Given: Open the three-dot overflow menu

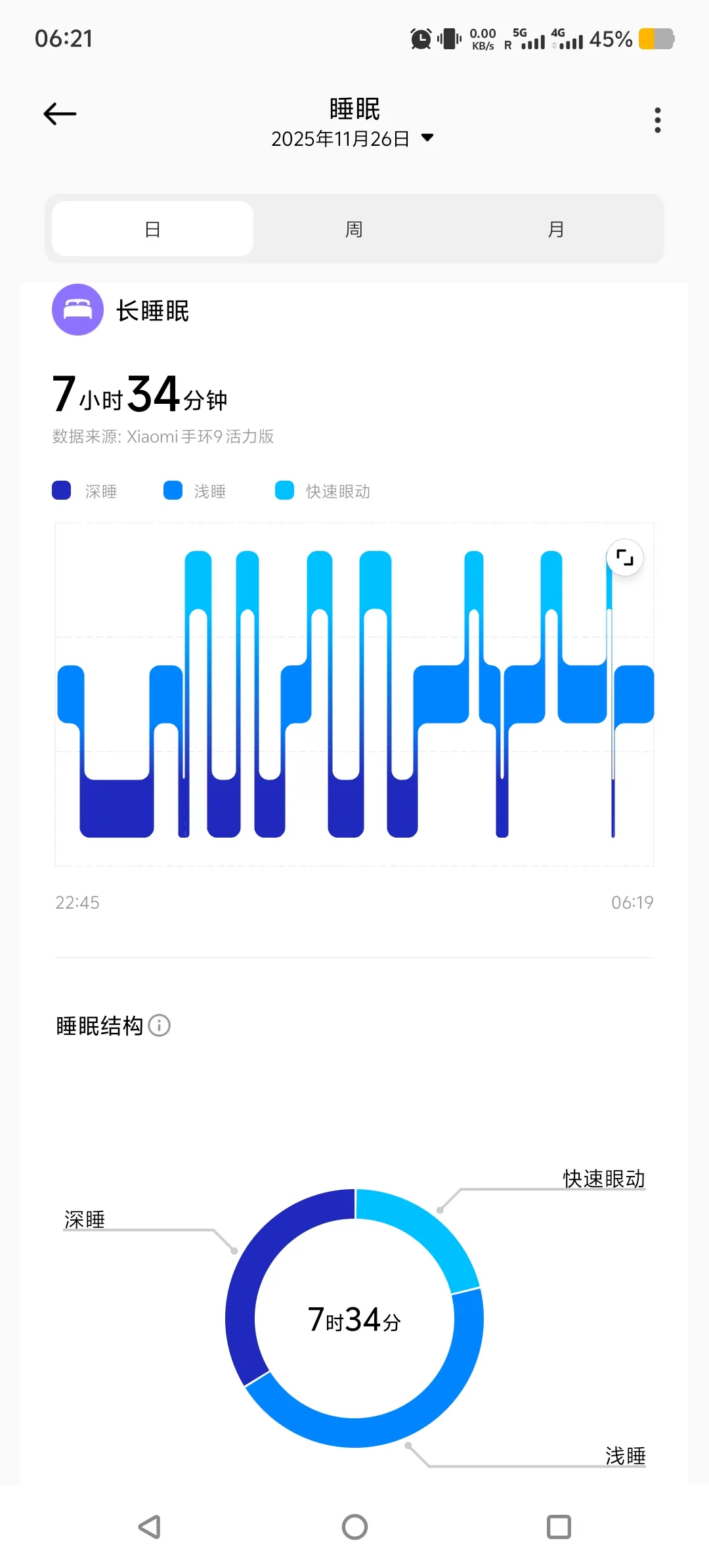Looking at the screenshot, I should pos(657,120).
